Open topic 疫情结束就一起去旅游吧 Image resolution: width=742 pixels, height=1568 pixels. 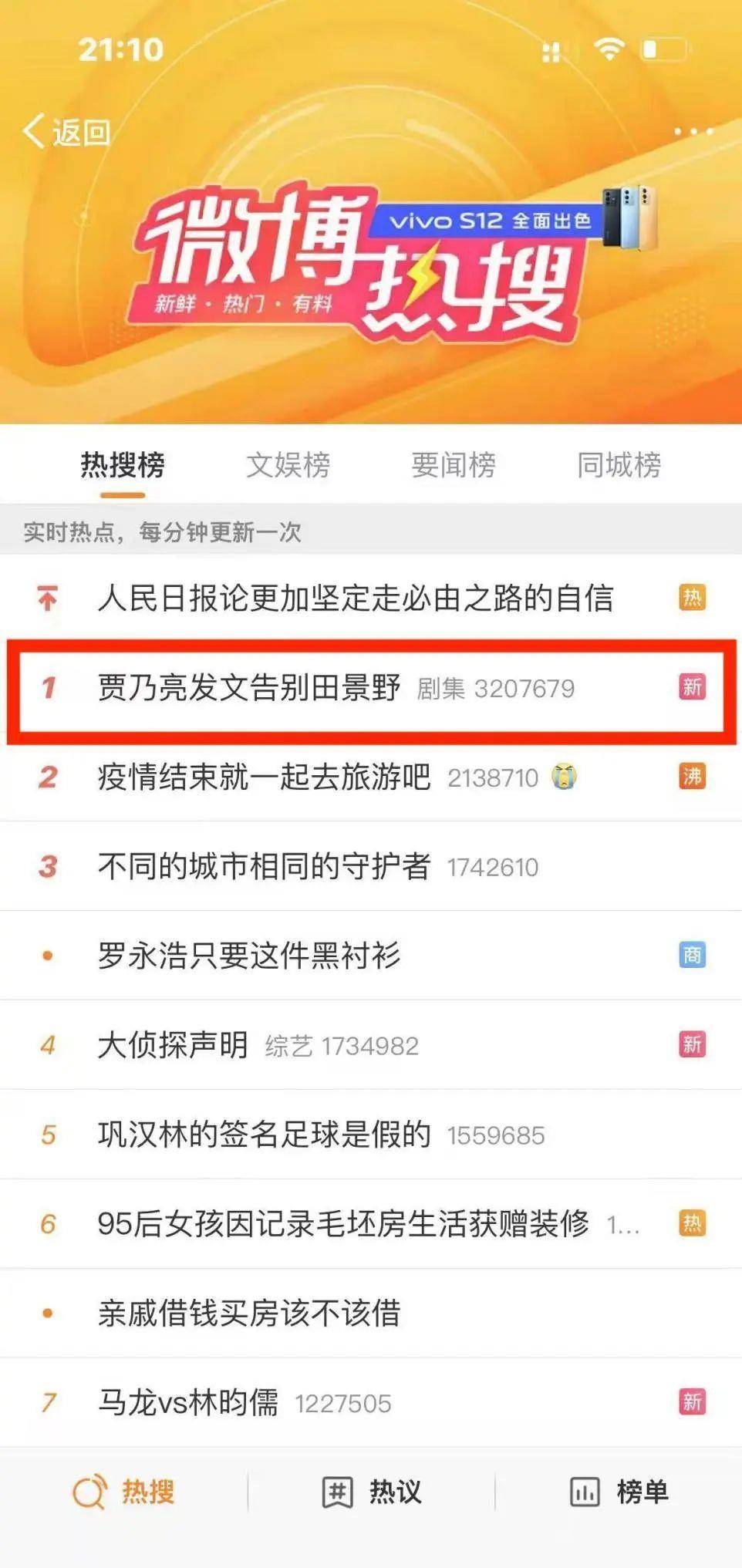click(264, 777)
